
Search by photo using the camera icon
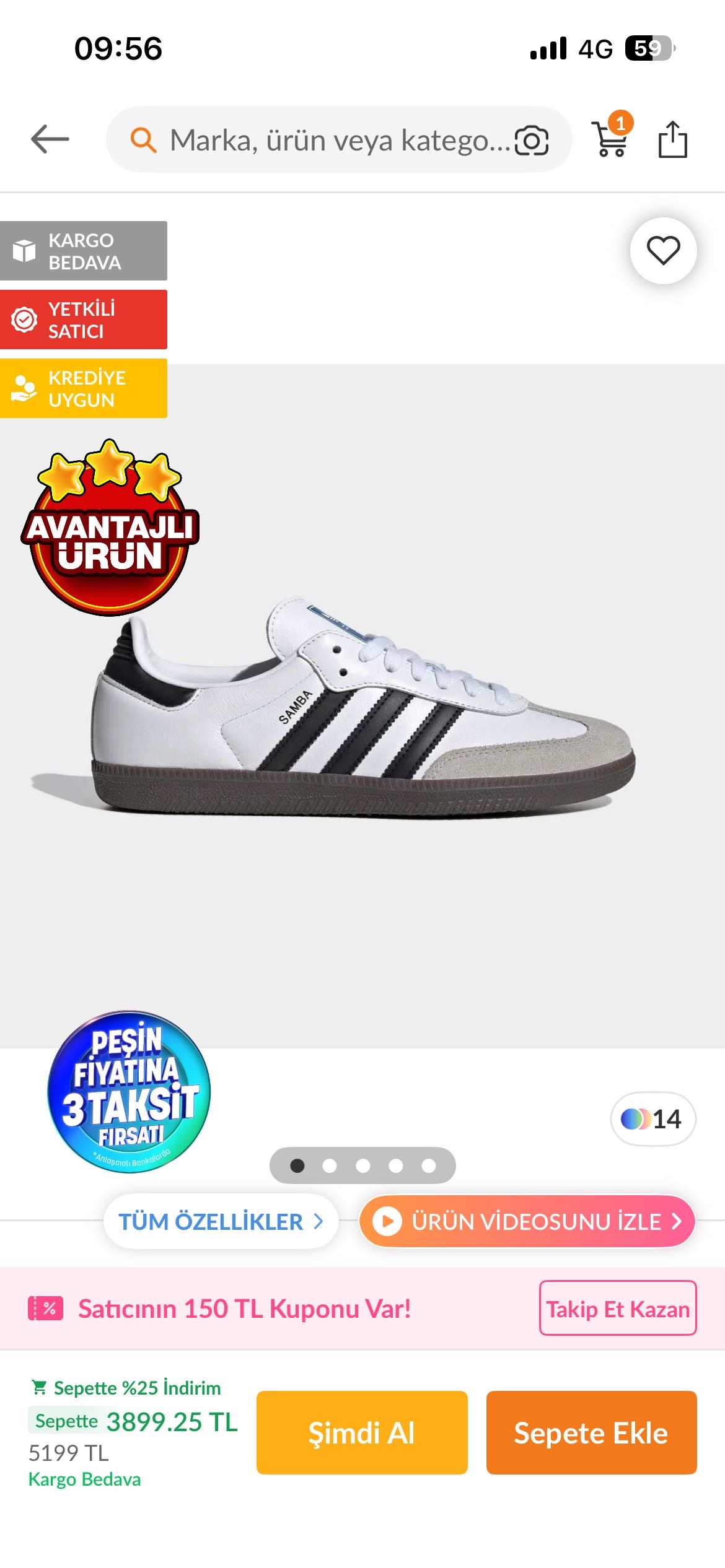[532, 140]
